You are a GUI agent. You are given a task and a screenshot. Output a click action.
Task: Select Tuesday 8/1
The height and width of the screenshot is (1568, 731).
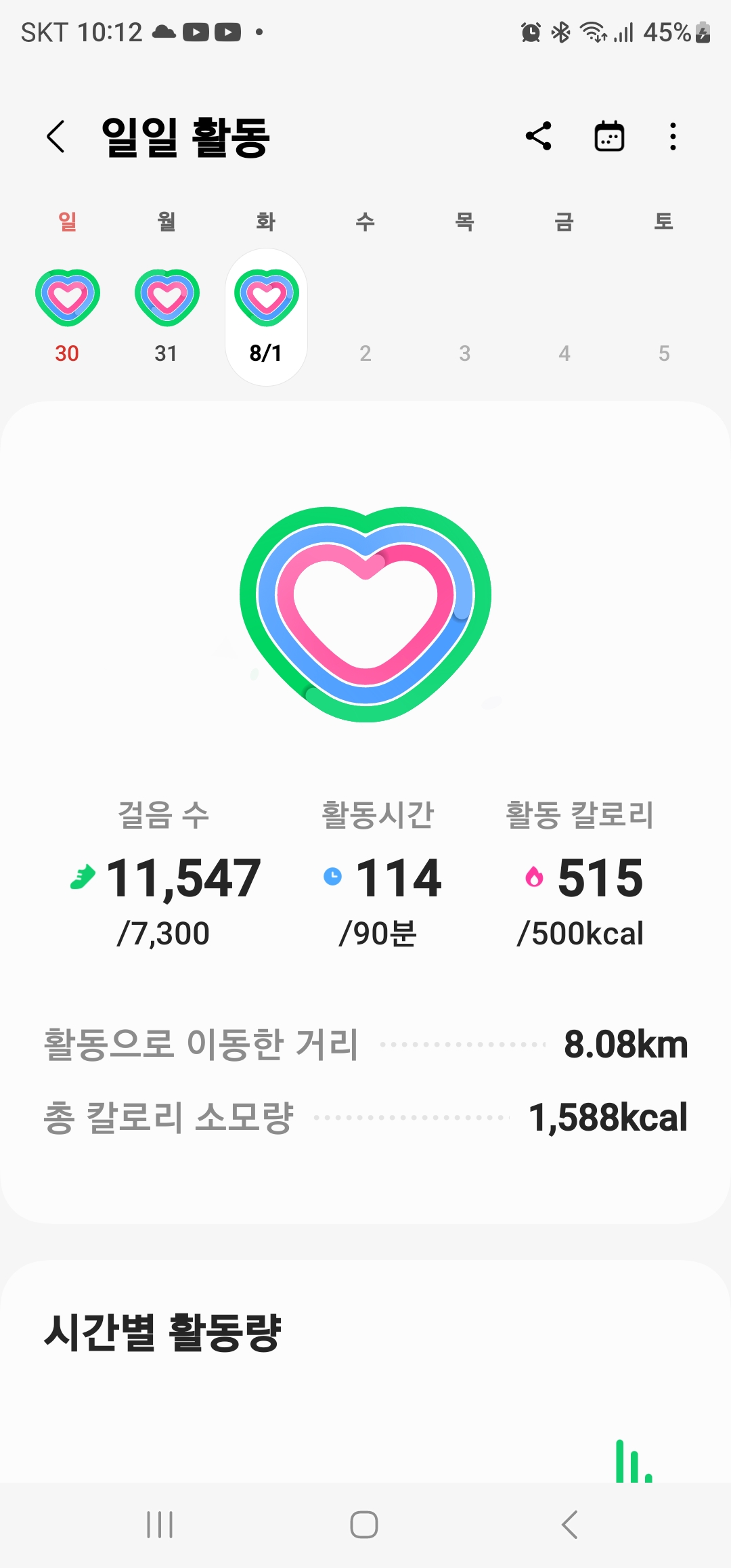pos(266,316)
